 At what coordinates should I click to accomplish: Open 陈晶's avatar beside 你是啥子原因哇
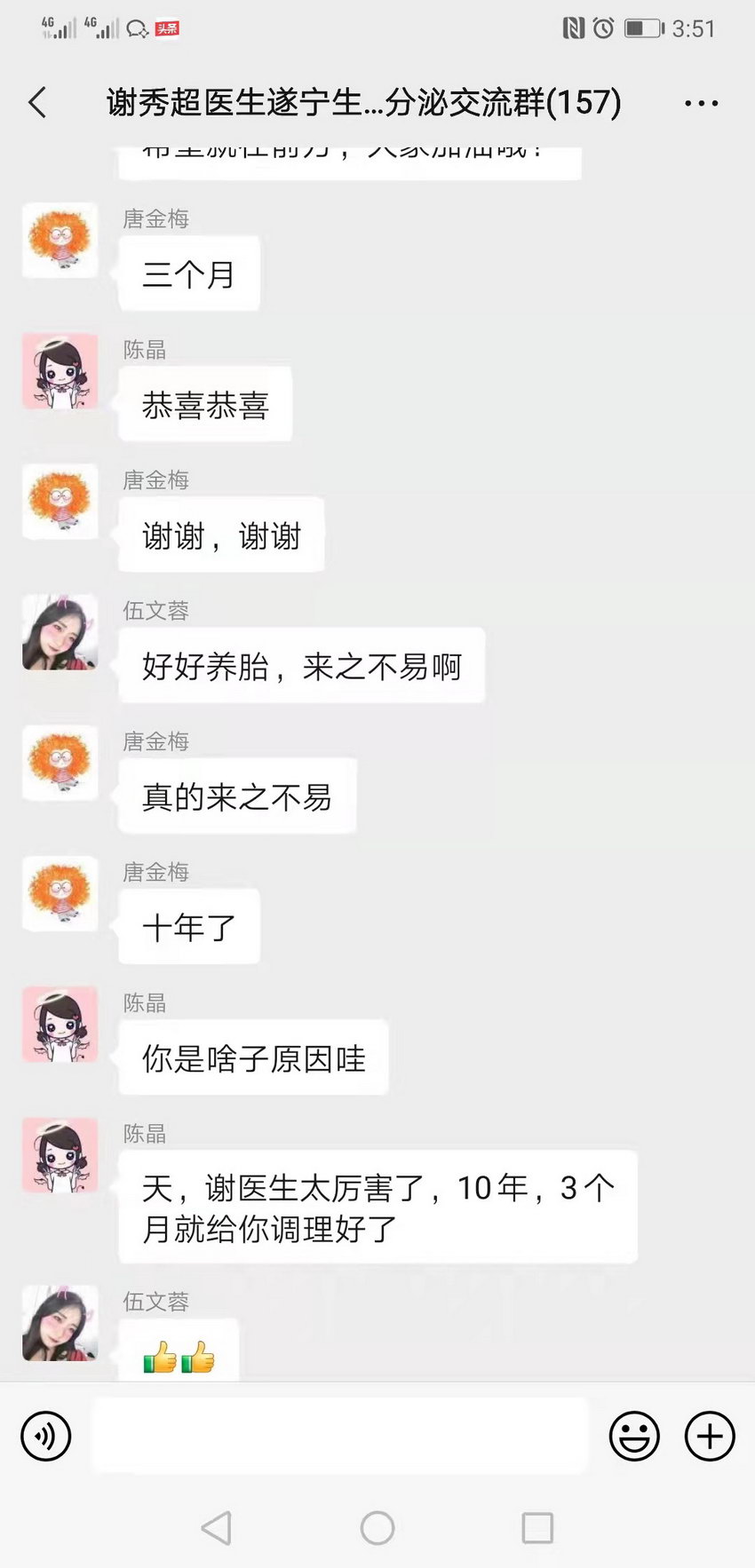[60, 1024]
